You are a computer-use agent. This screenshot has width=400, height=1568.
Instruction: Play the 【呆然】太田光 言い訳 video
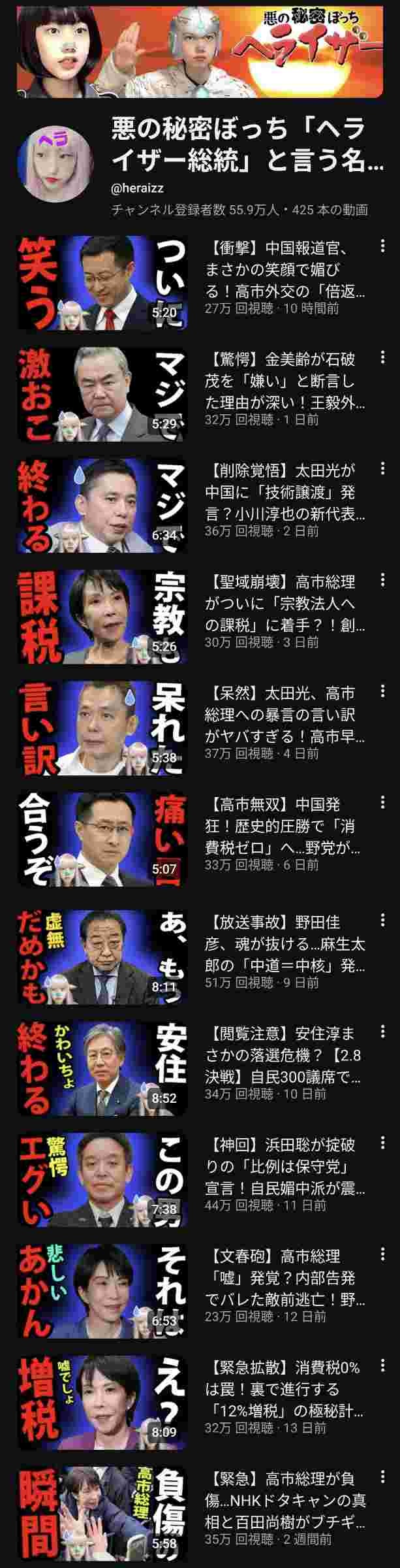(101, 728)
